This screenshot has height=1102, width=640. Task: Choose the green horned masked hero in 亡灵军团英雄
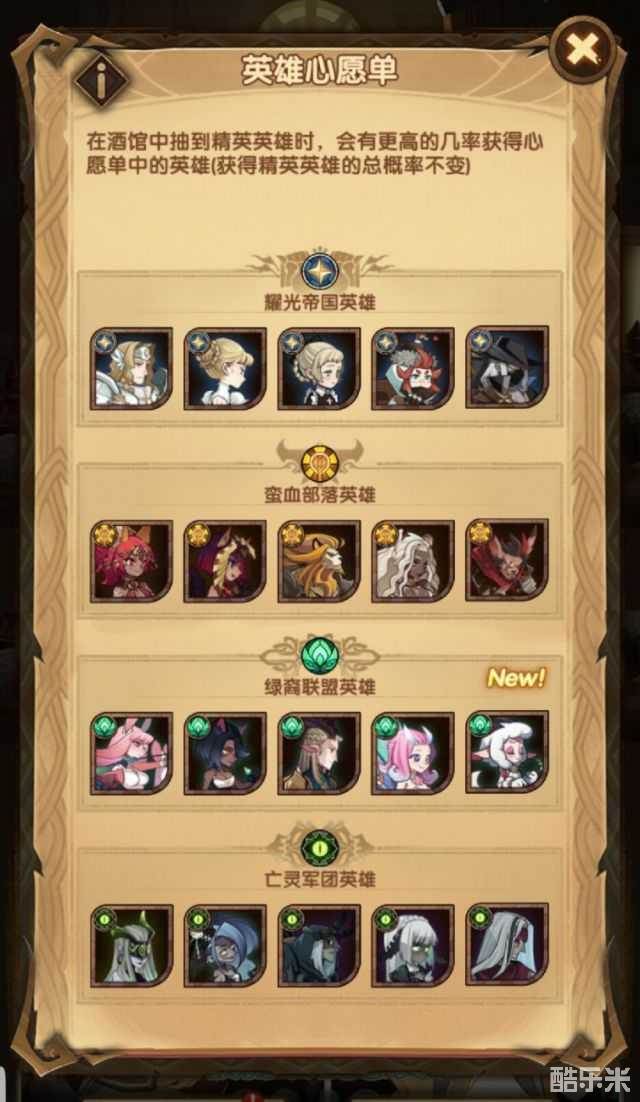(131, 946)
